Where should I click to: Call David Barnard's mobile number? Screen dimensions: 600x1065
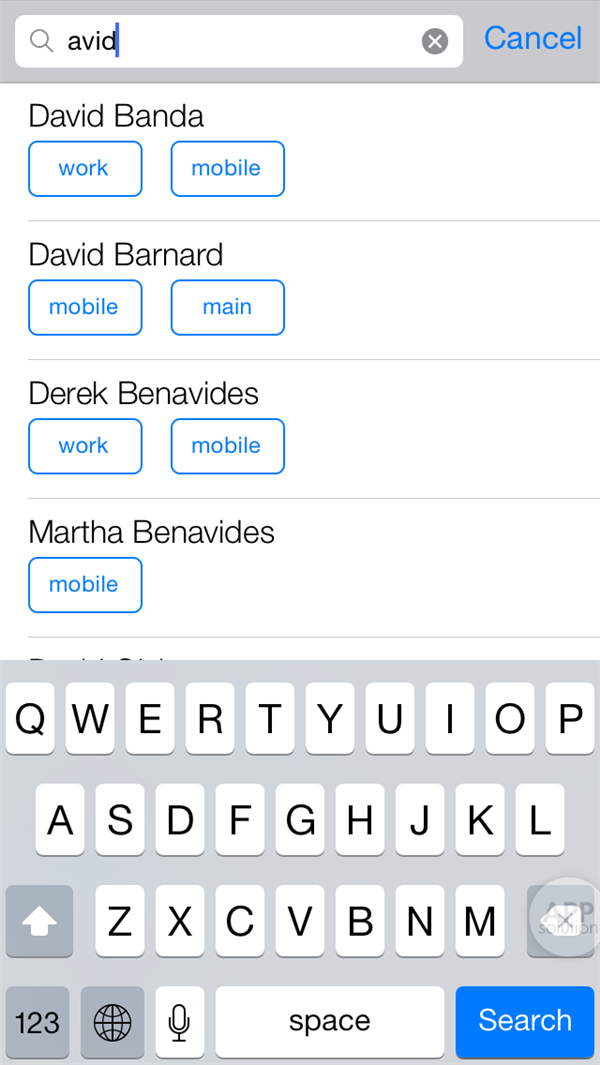point(85,308)
